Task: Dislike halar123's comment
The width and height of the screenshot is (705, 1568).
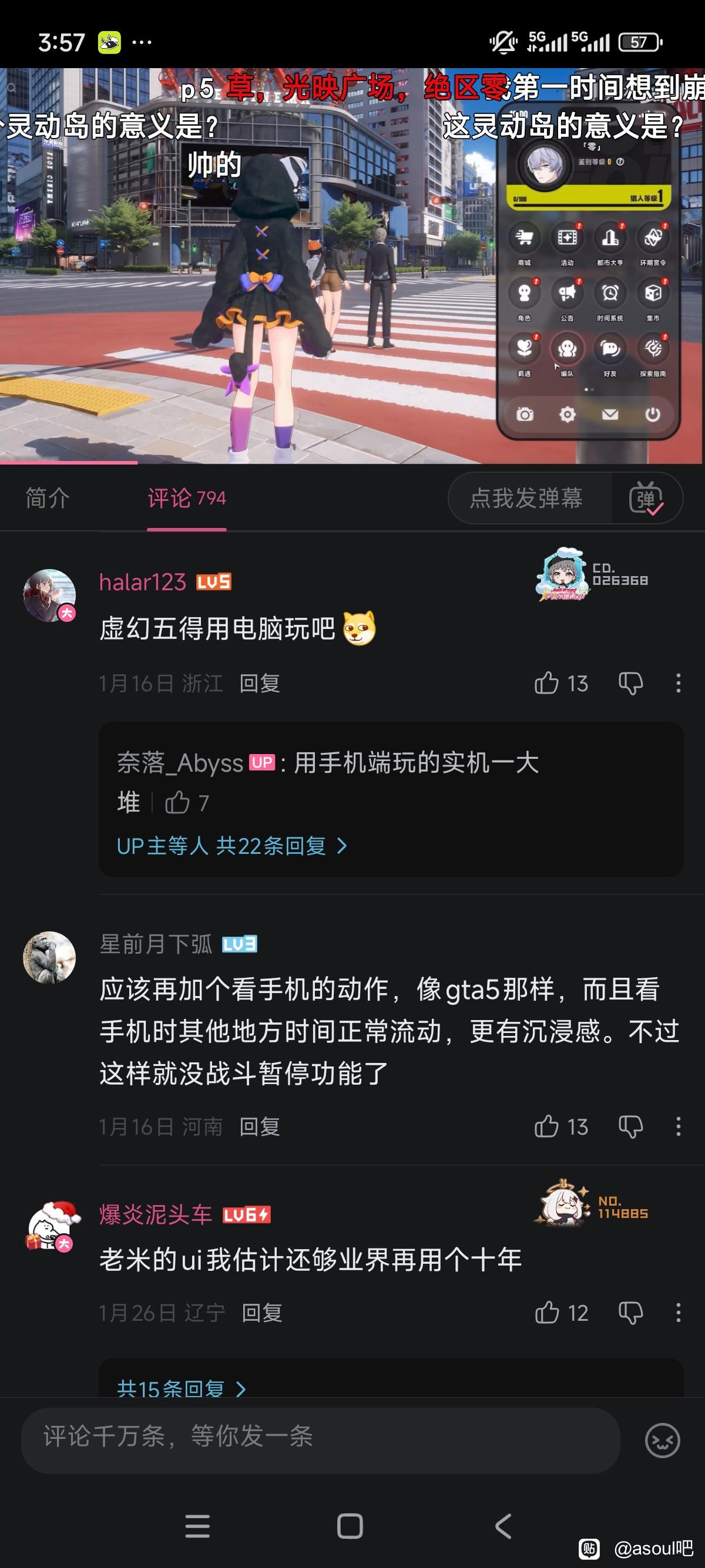Action: coord(631,683)
